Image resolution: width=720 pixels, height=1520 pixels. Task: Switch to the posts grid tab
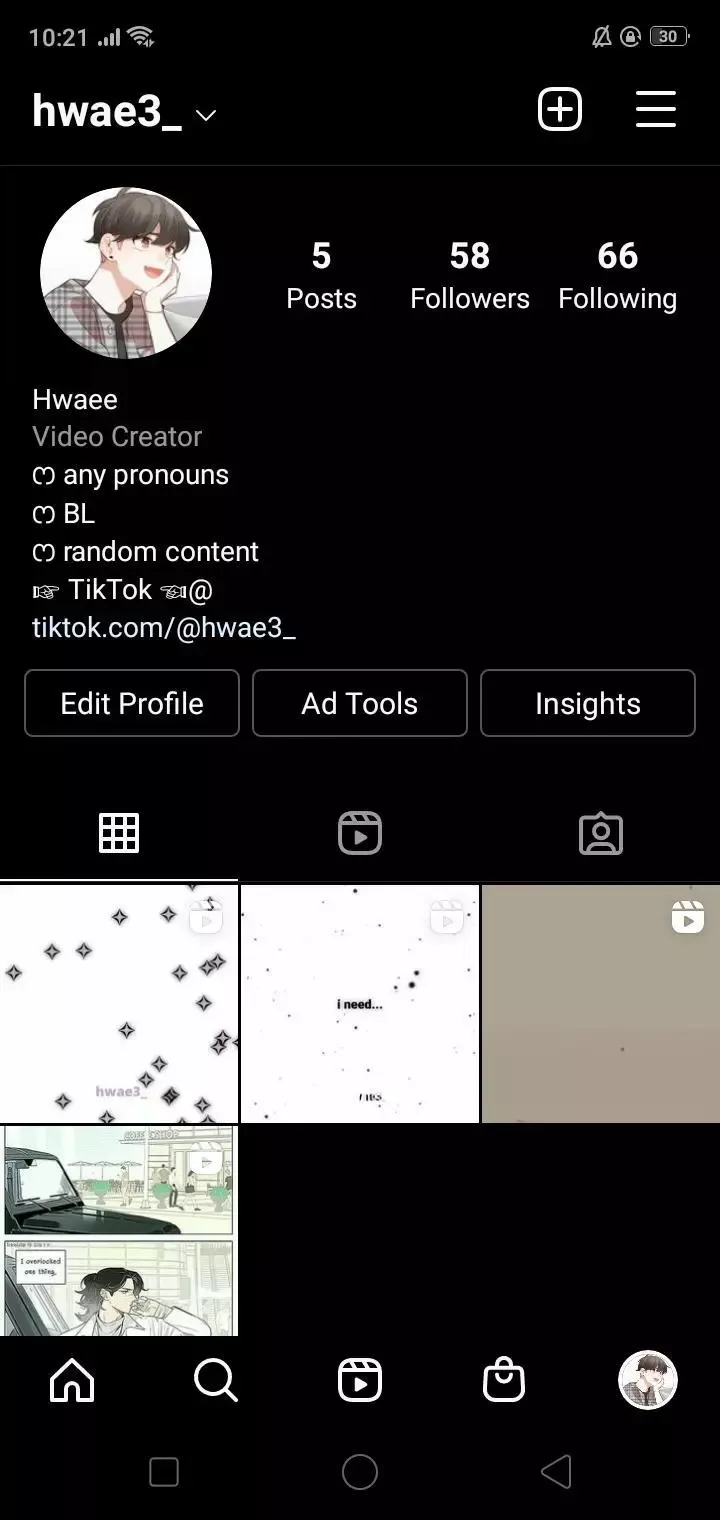[x=119, y=833]
